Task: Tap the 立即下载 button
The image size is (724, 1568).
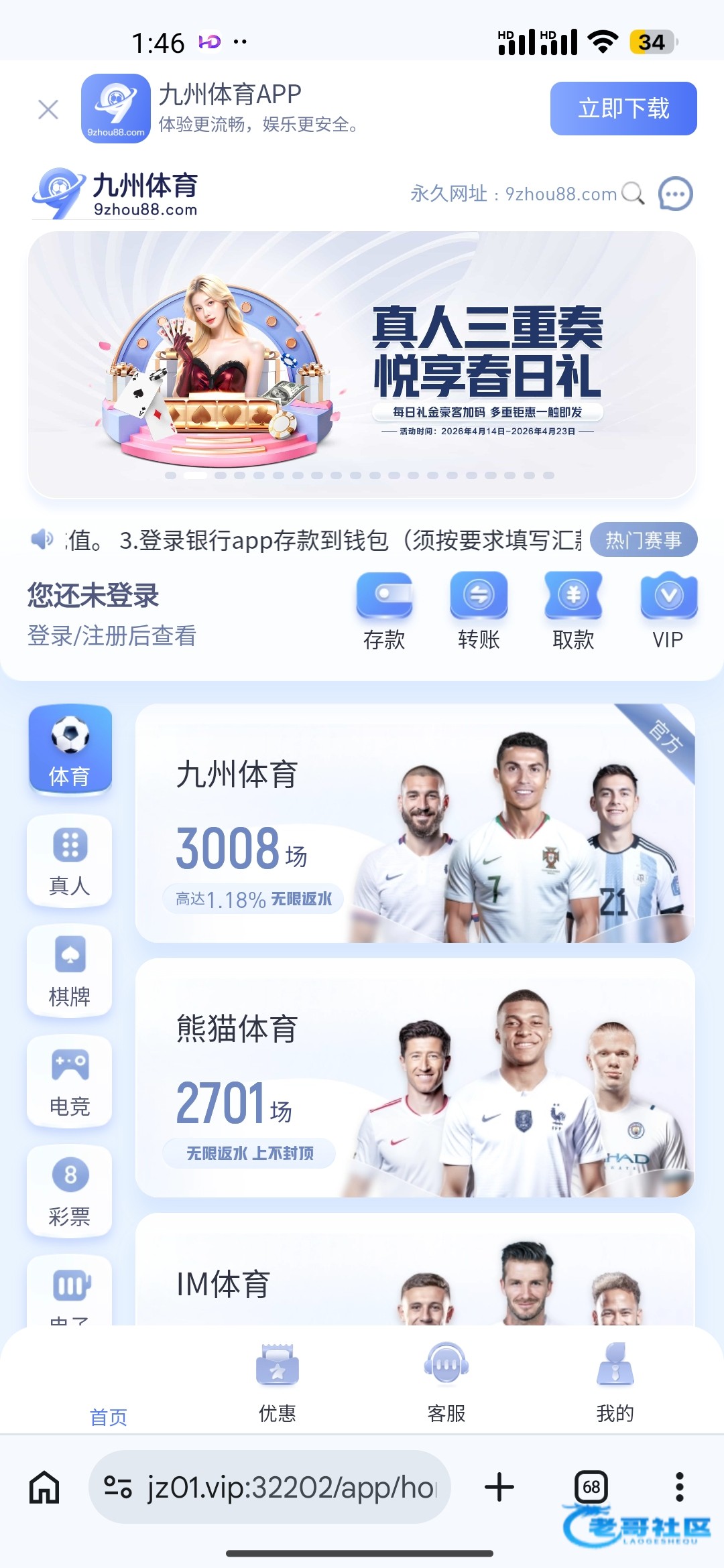Action: coord(623,109)
